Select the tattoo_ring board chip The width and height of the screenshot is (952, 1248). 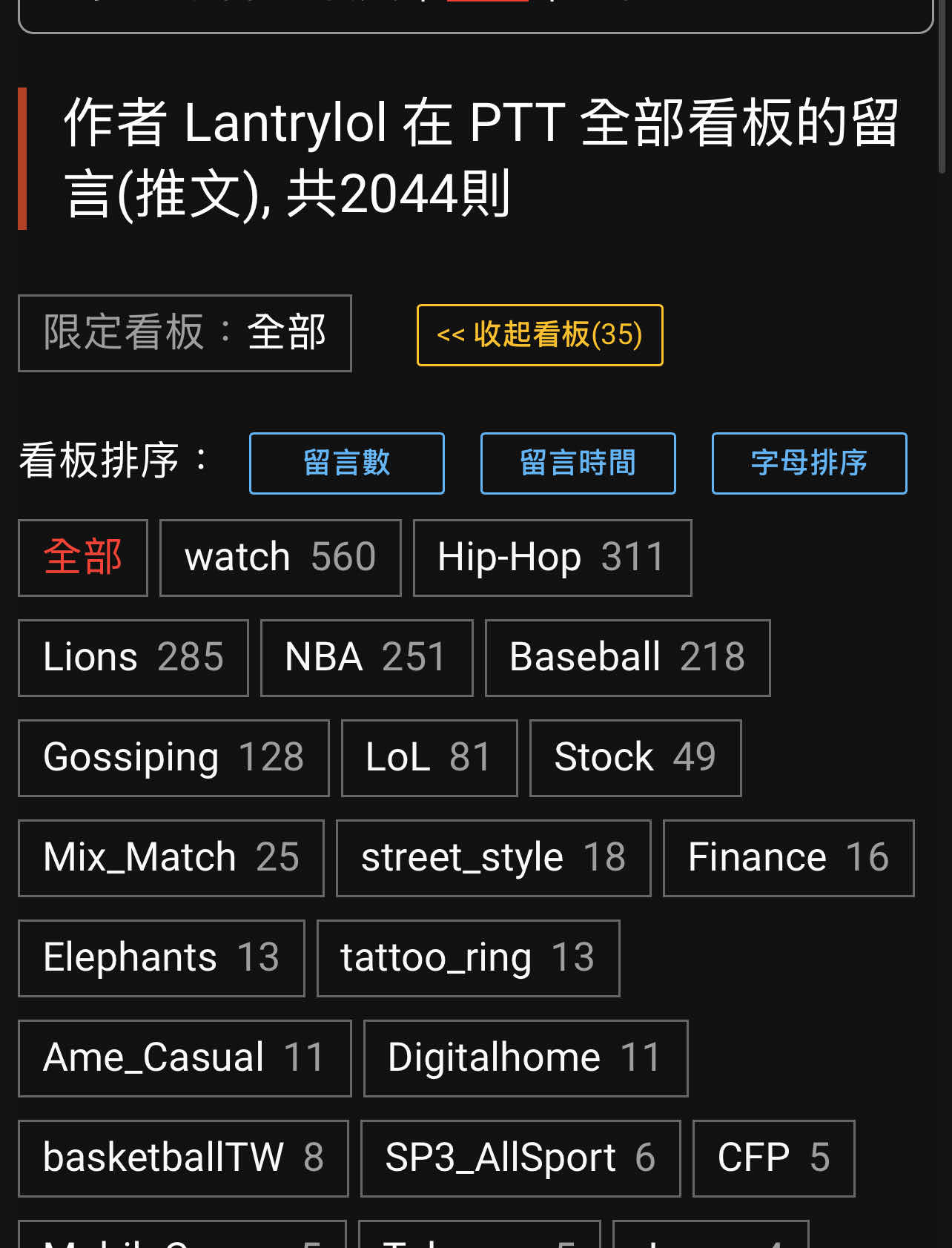pyautogui.click(x=468, y=958)
